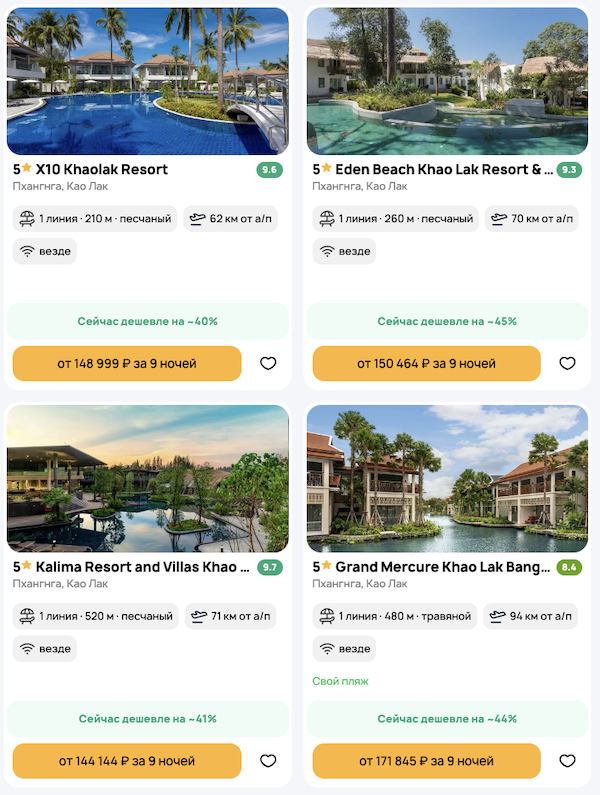Open the Grand Mercure Khao Lak card

(x=432, y=567)
